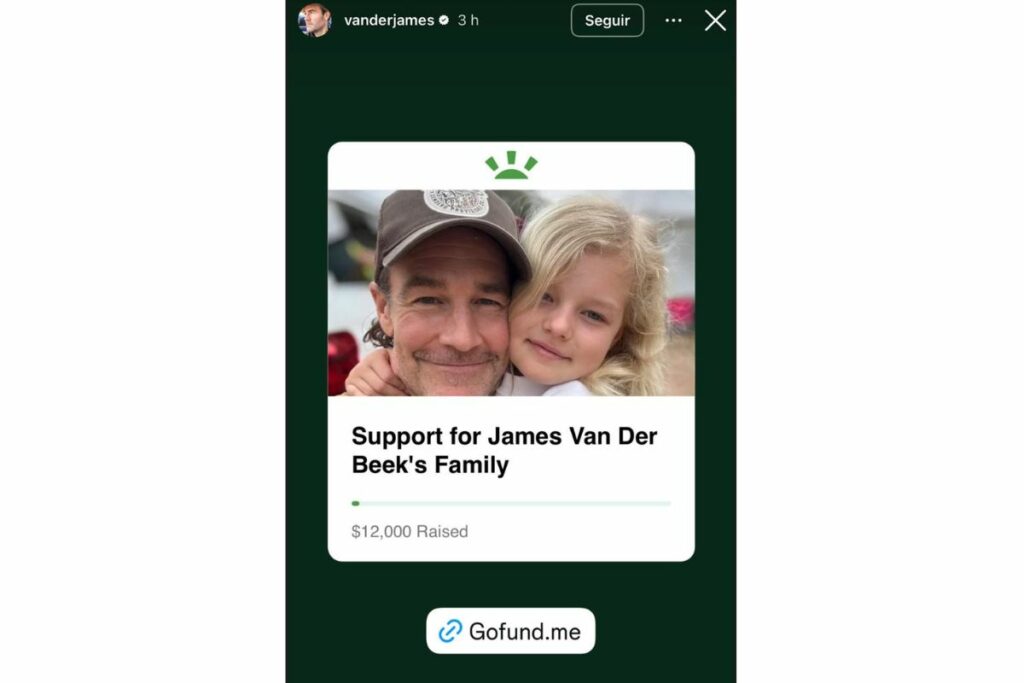Tap the Seguir button
The height and width of the screenshot is (683, 1024).
607,21
